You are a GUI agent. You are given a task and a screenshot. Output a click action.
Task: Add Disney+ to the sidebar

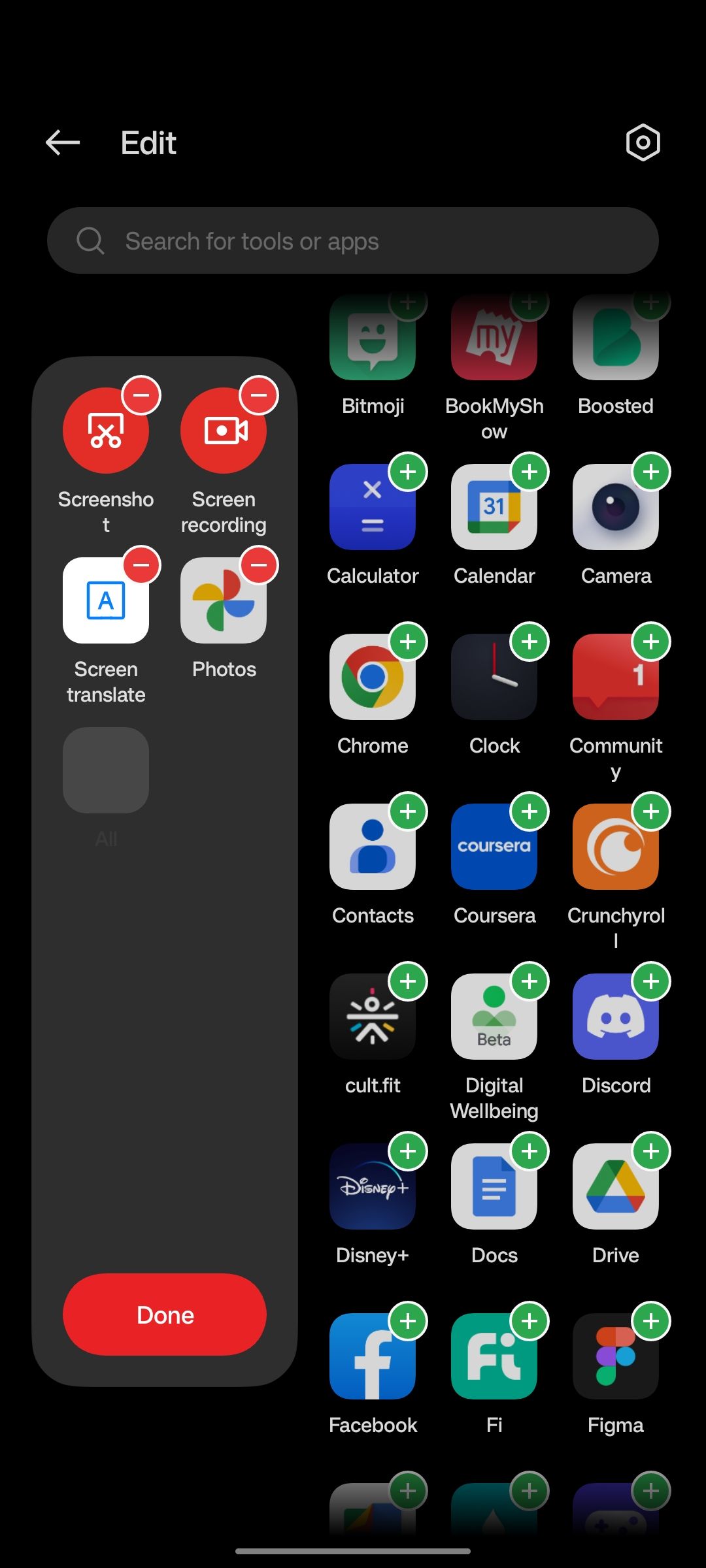coord(408,1151)
